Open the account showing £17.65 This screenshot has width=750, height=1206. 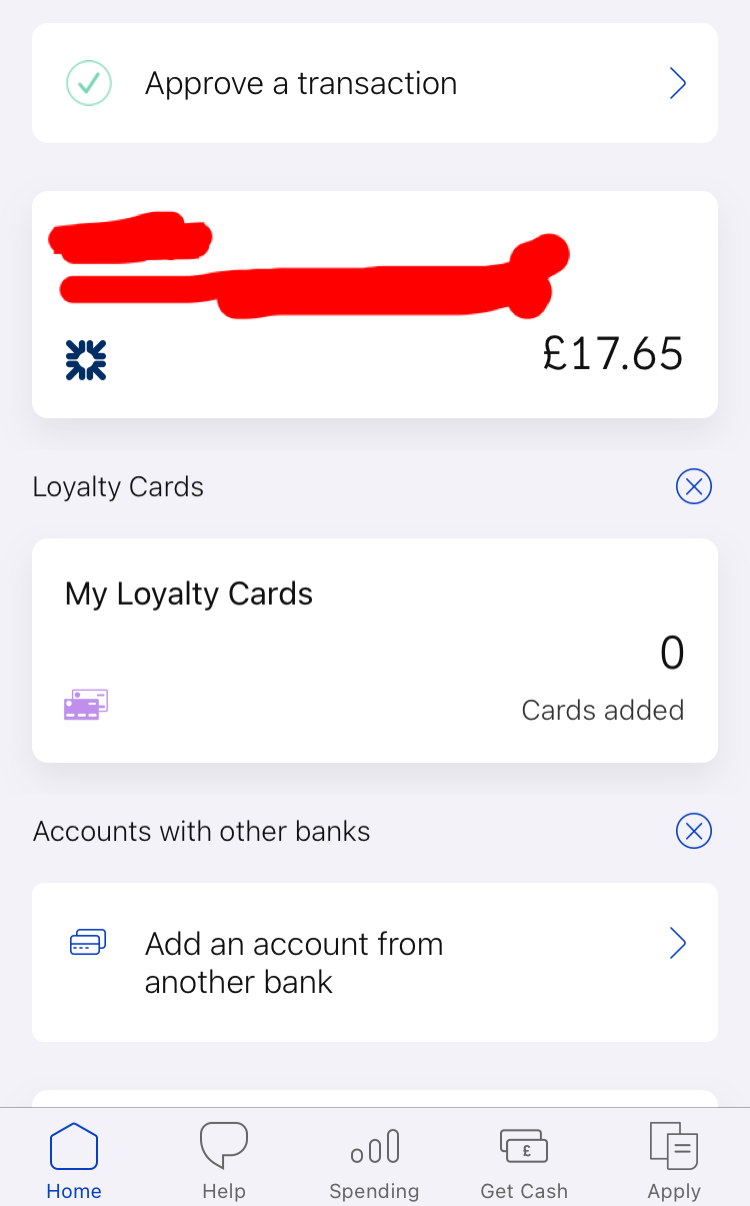coord(375,304)
